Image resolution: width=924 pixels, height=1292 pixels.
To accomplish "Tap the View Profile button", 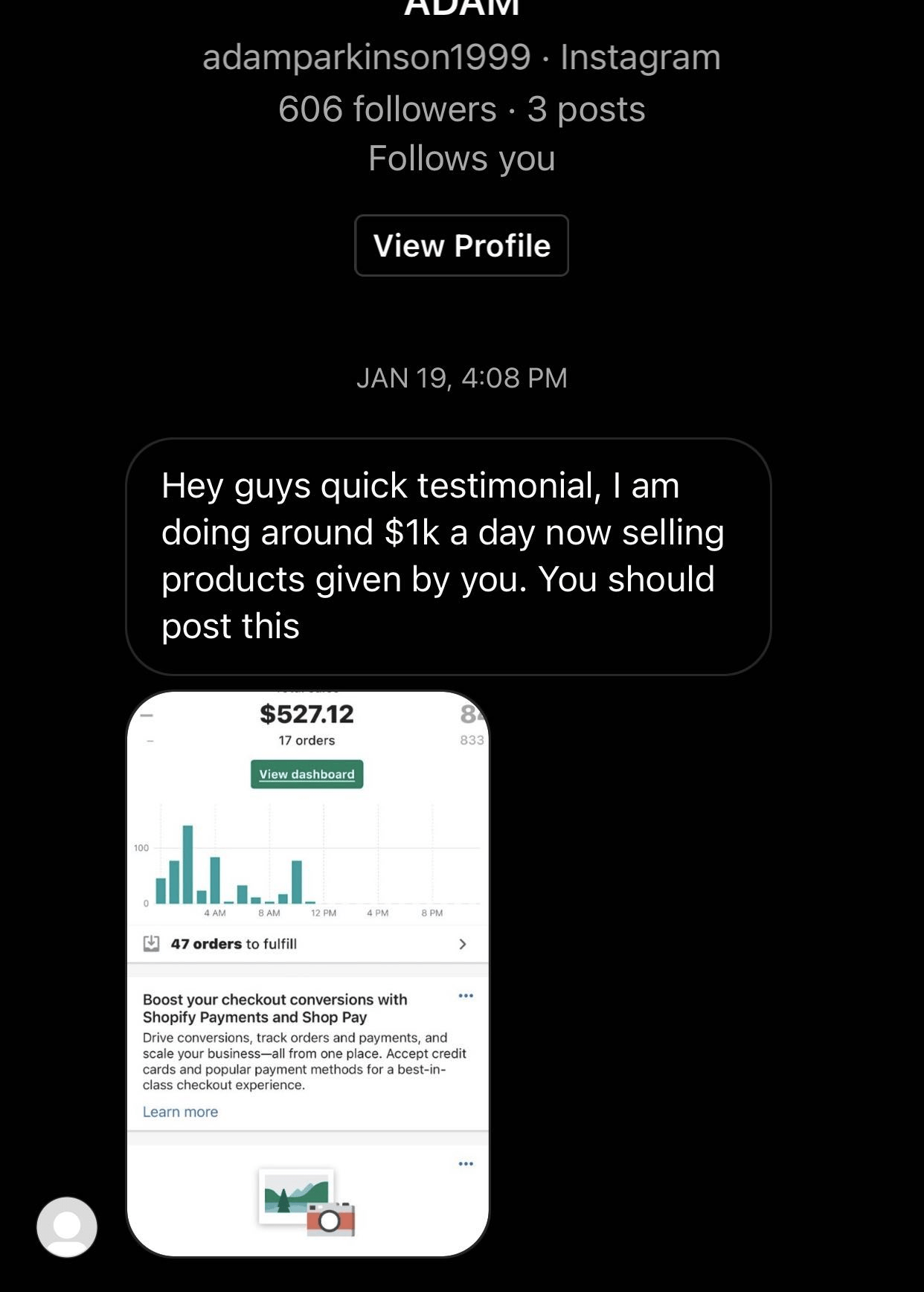I will [461, 245].
